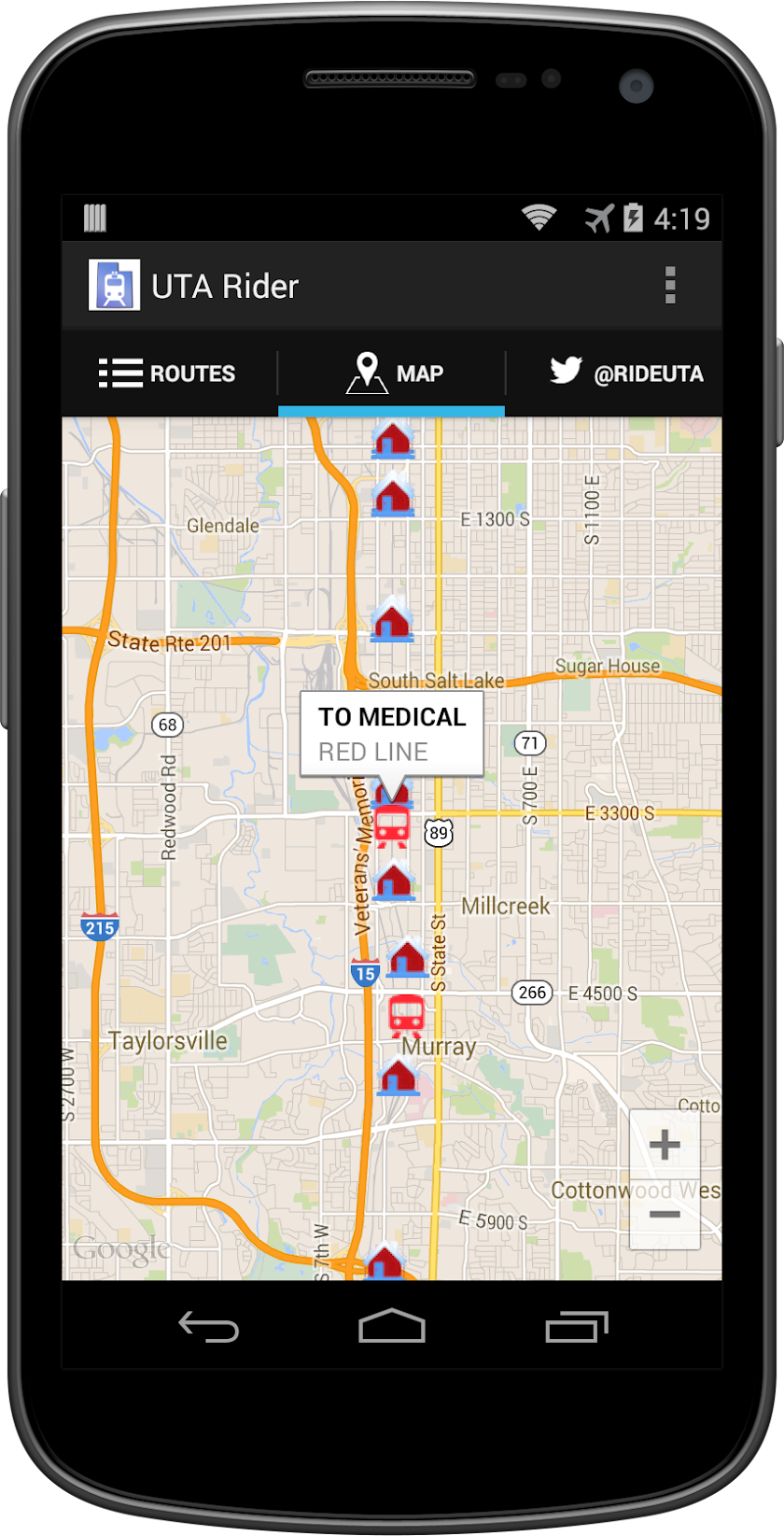Screen dimensions: 784x1536
Task: Tap the station marker near State Rte 201
Action: [392, 621]
